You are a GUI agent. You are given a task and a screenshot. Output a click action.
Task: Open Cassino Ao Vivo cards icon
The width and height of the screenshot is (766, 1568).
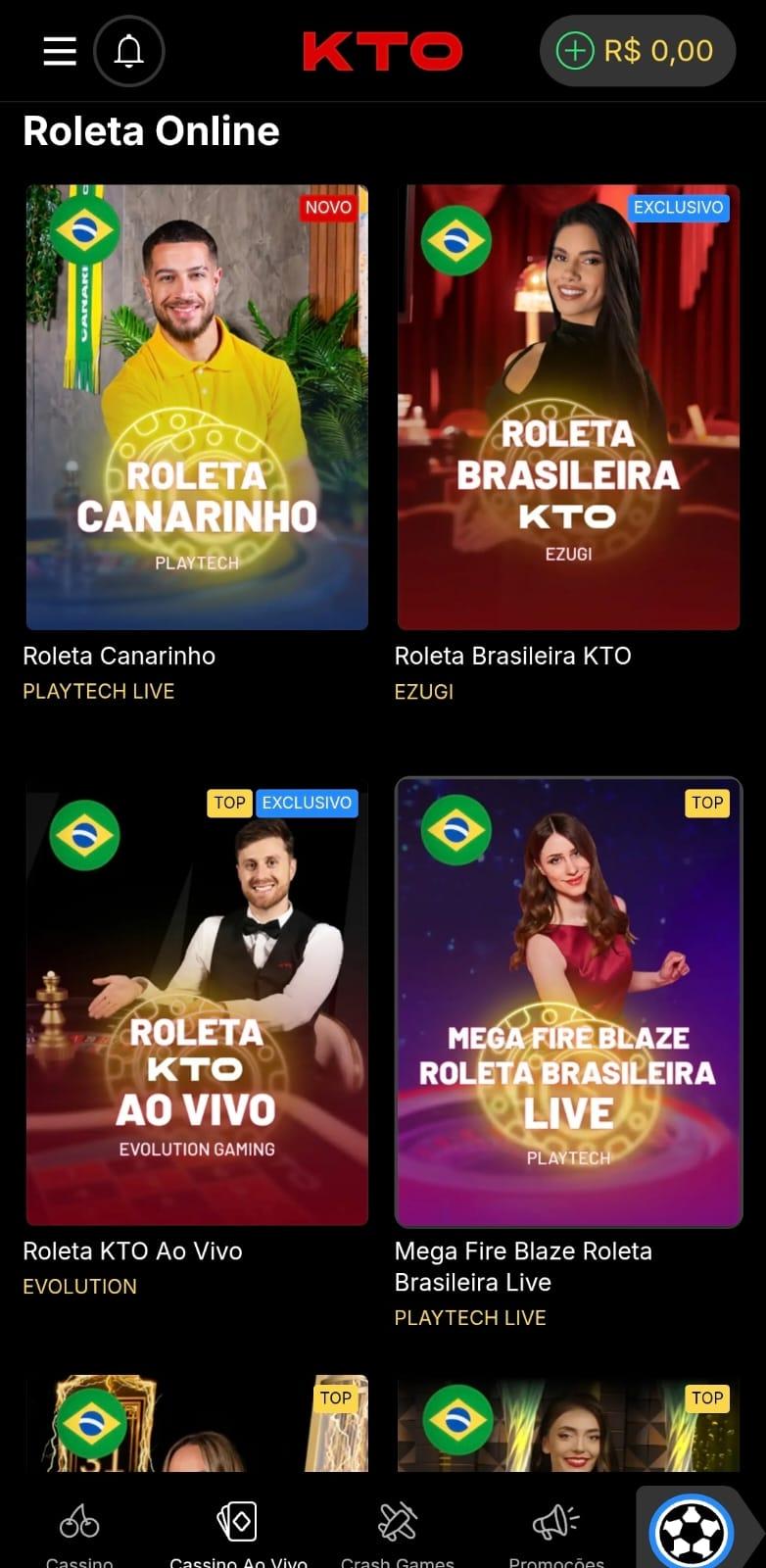(x=237, y=1521)
